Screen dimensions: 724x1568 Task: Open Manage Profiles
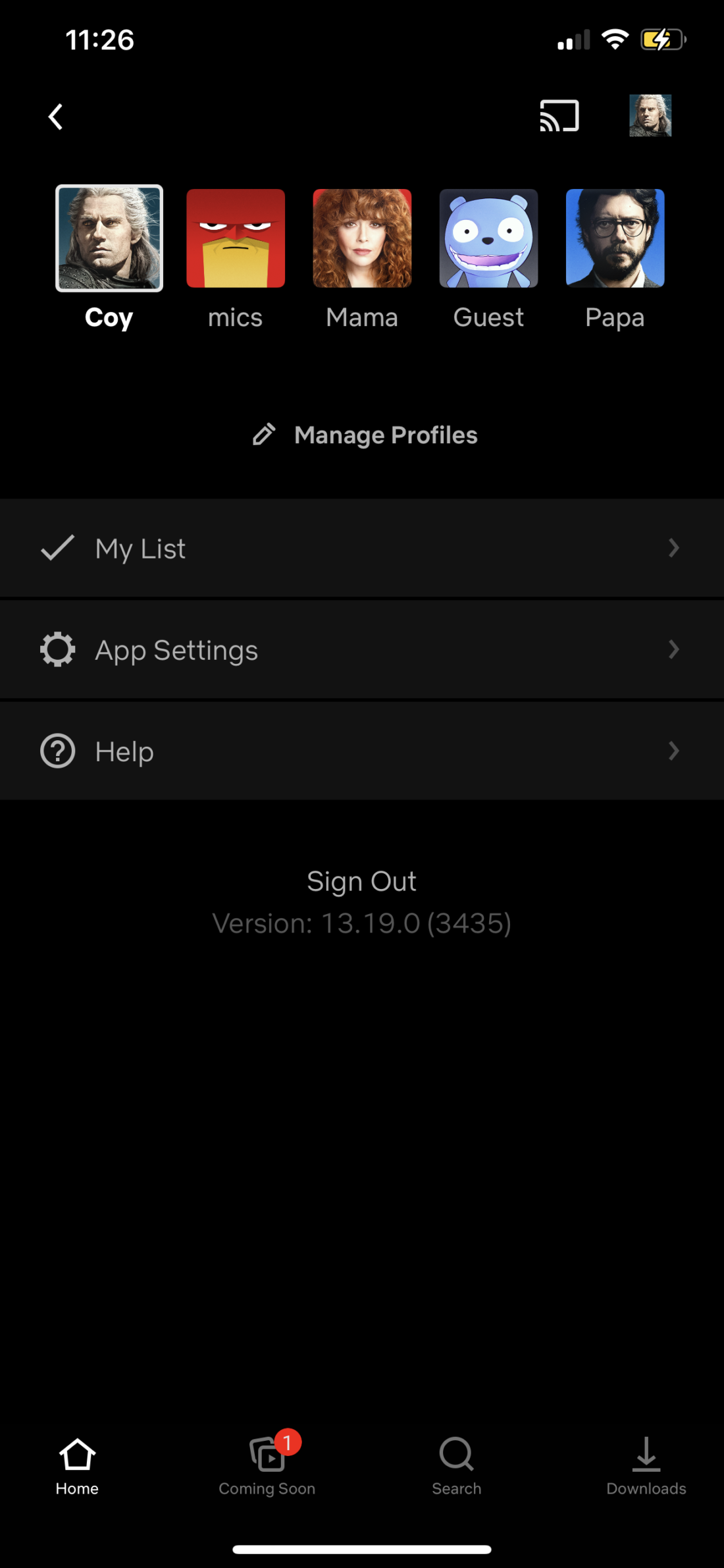click(x=386, y=435)
